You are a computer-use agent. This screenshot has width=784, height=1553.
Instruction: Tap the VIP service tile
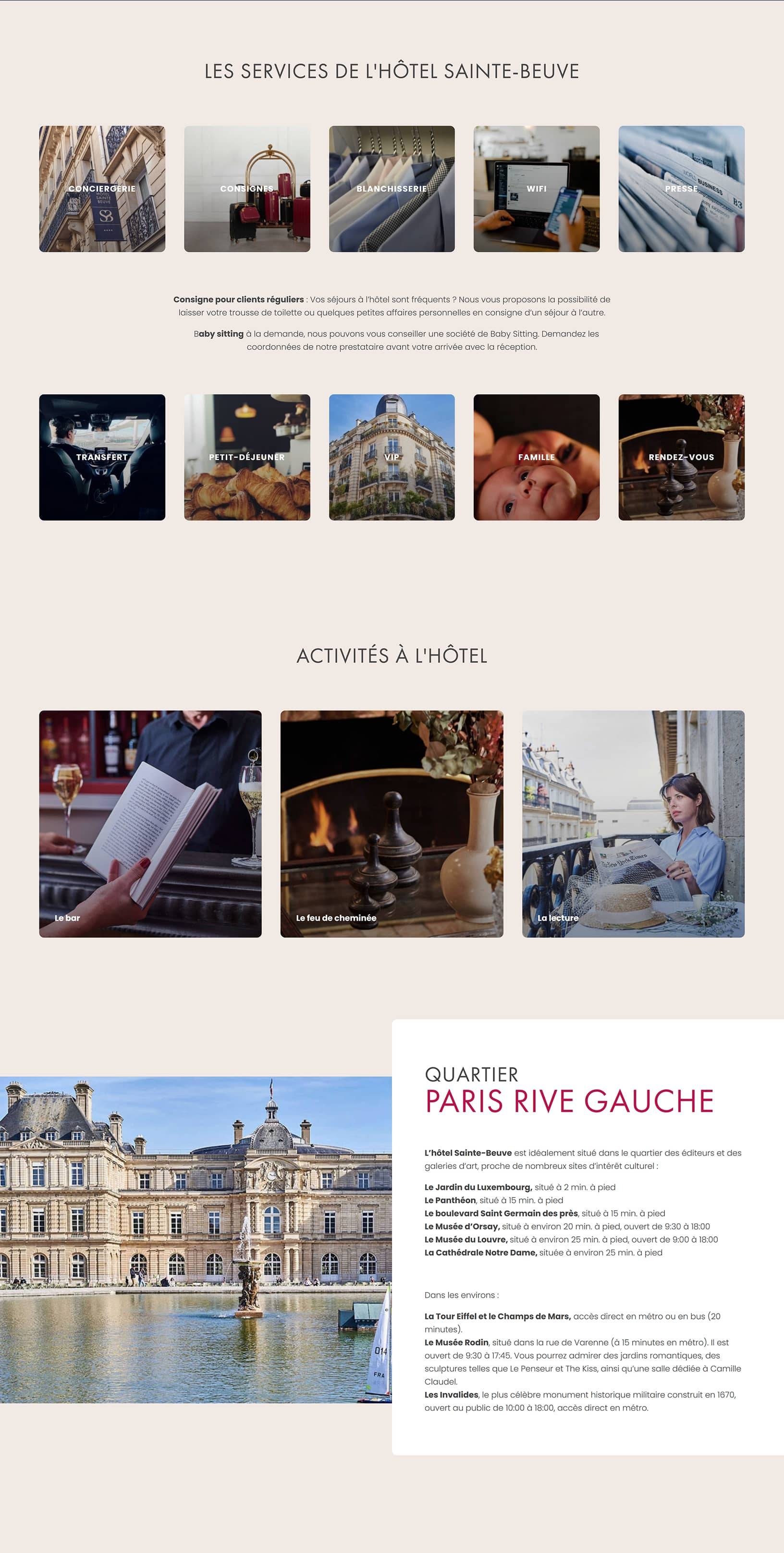tap(392, 457)
